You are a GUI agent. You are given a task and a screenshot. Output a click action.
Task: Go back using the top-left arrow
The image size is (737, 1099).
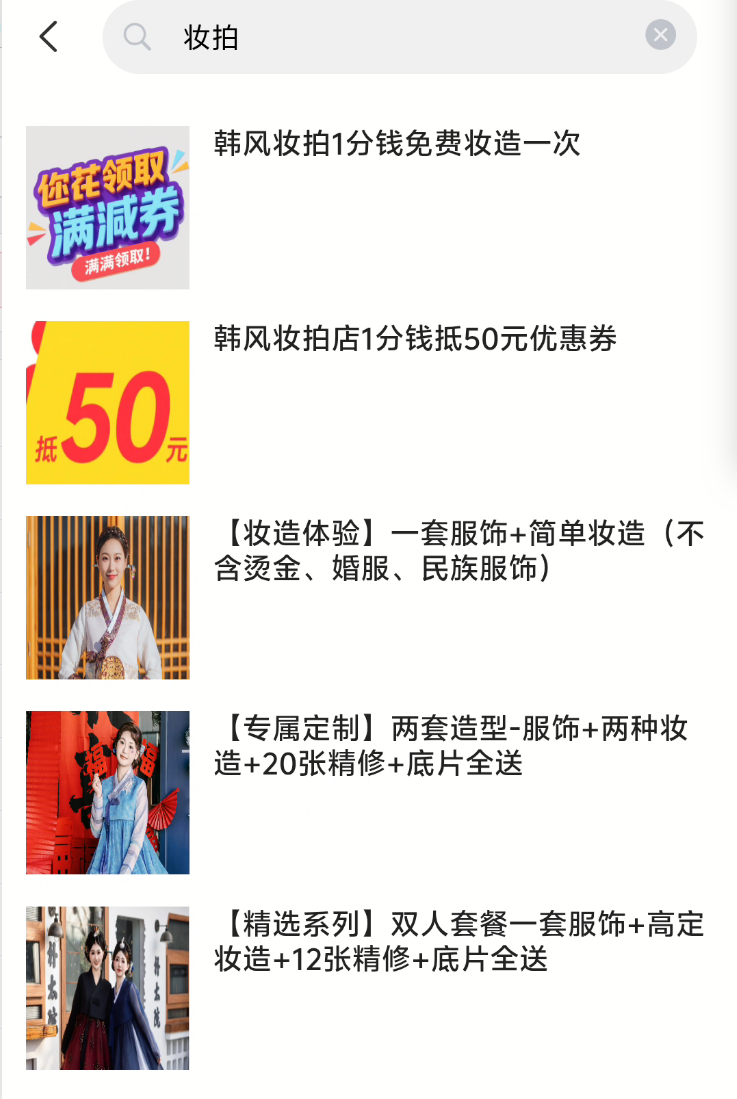pyautogui.click(x=48, y=37)
